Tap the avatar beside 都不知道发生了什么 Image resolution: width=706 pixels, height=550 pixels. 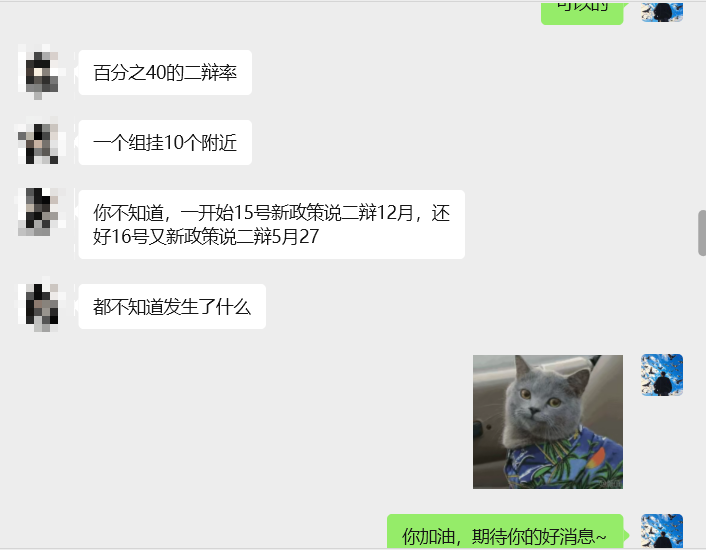click(41, 306)
